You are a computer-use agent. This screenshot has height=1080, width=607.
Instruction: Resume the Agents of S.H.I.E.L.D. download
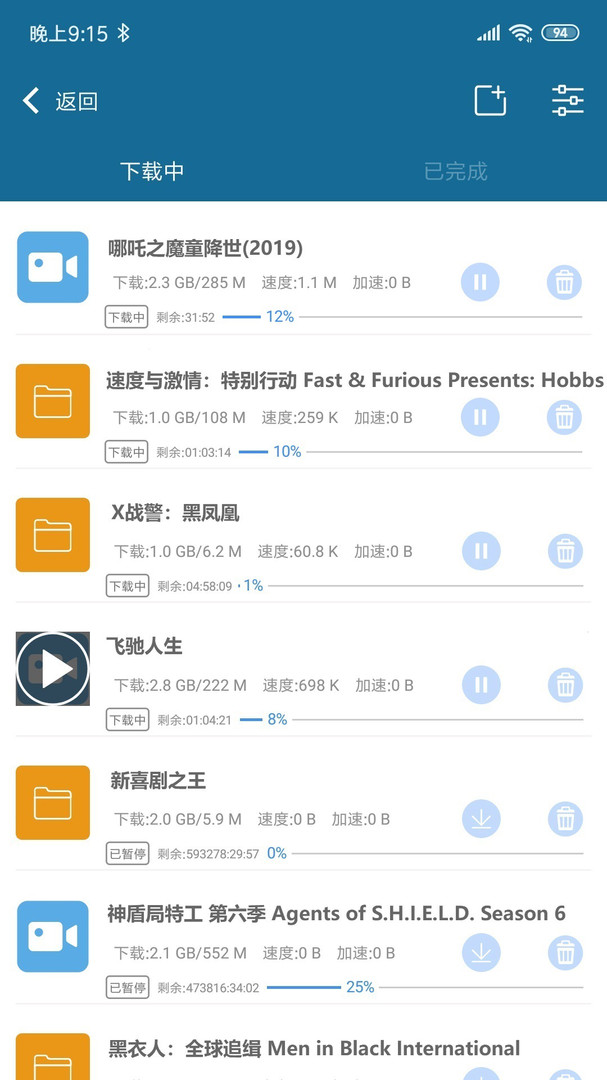[x=481, y=953]
